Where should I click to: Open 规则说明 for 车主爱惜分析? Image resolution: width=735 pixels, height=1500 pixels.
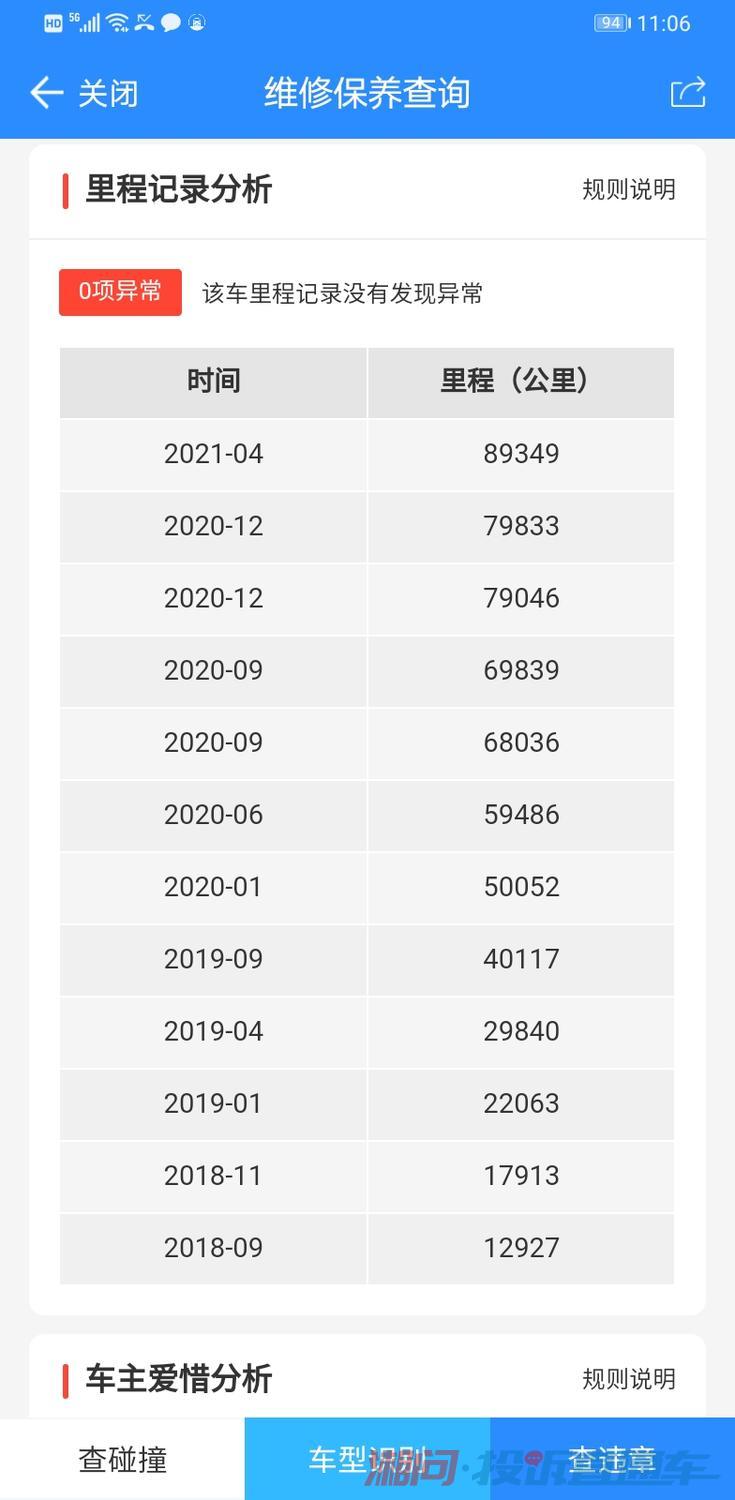(629, 1379)
